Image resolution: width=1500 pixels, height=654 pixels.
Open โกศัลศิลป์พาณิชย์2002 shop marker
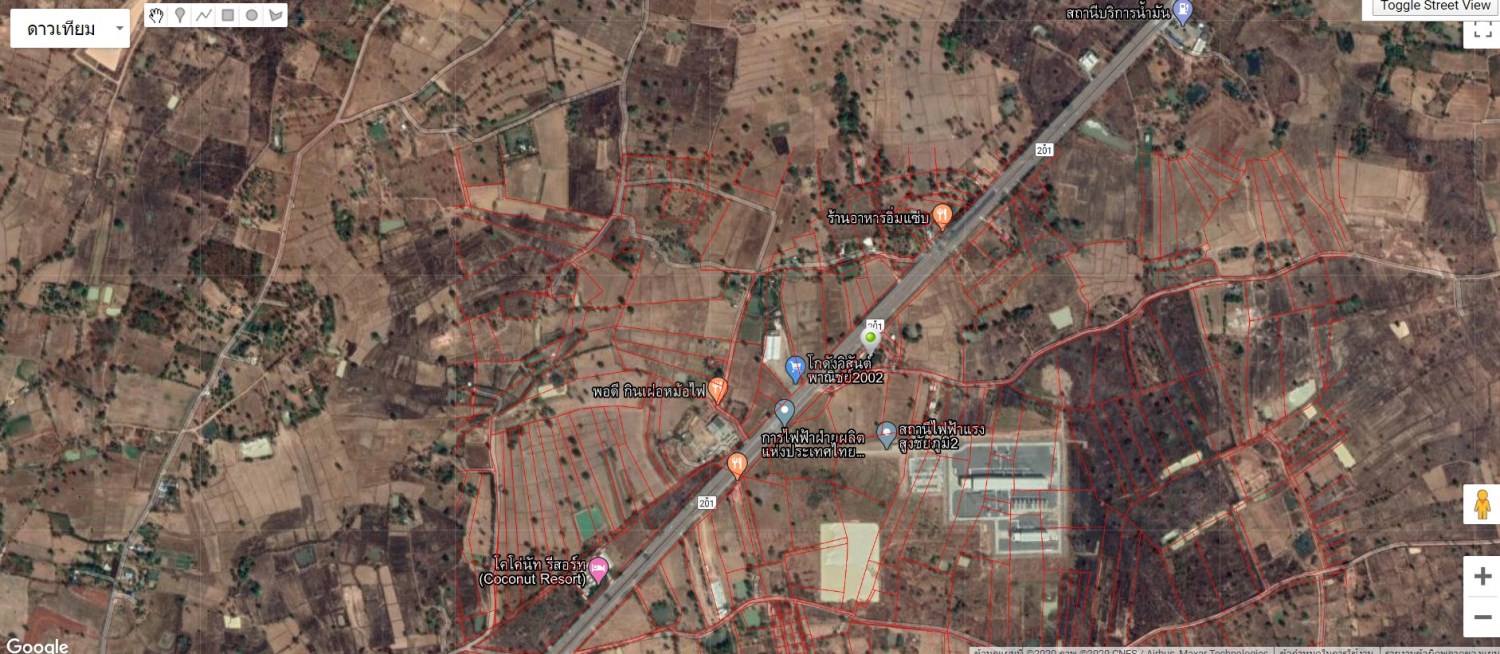pyautogui.click(x=795, y=368)
